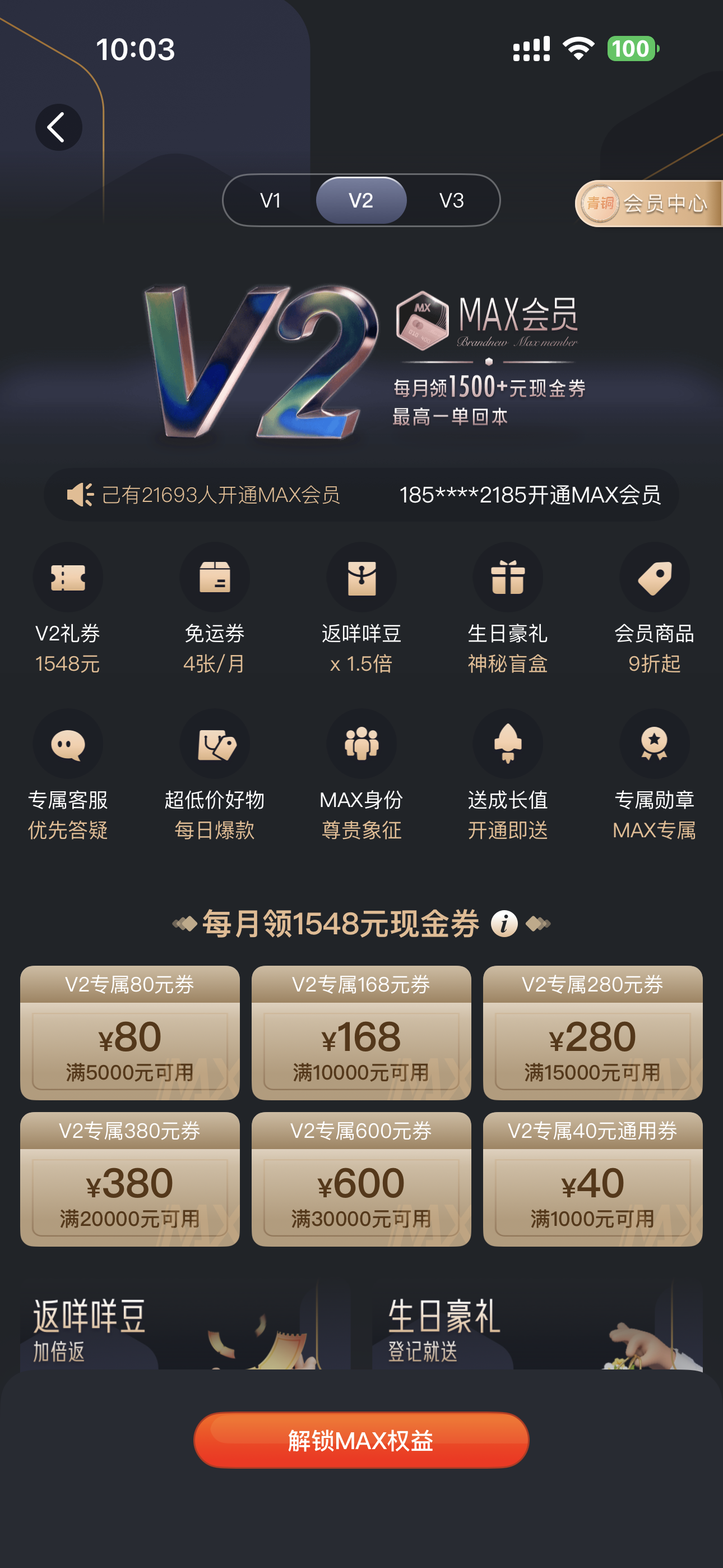Viewport: 723px width, 1568px height.
Task: Select the MAX身份 members icon
Action: pos(361,743)
